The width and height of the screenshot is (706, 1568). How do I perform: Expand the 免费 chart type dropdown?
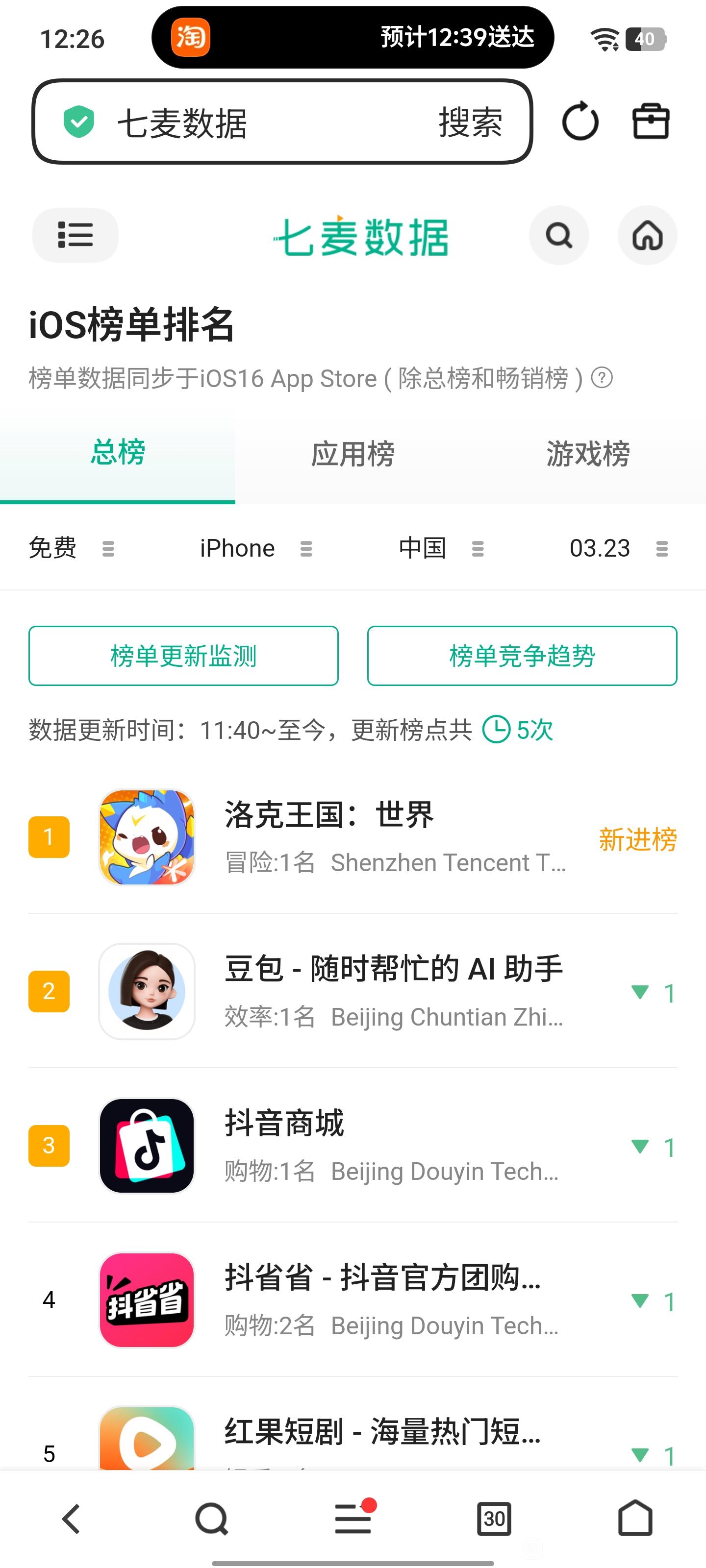tap(71, 548)
